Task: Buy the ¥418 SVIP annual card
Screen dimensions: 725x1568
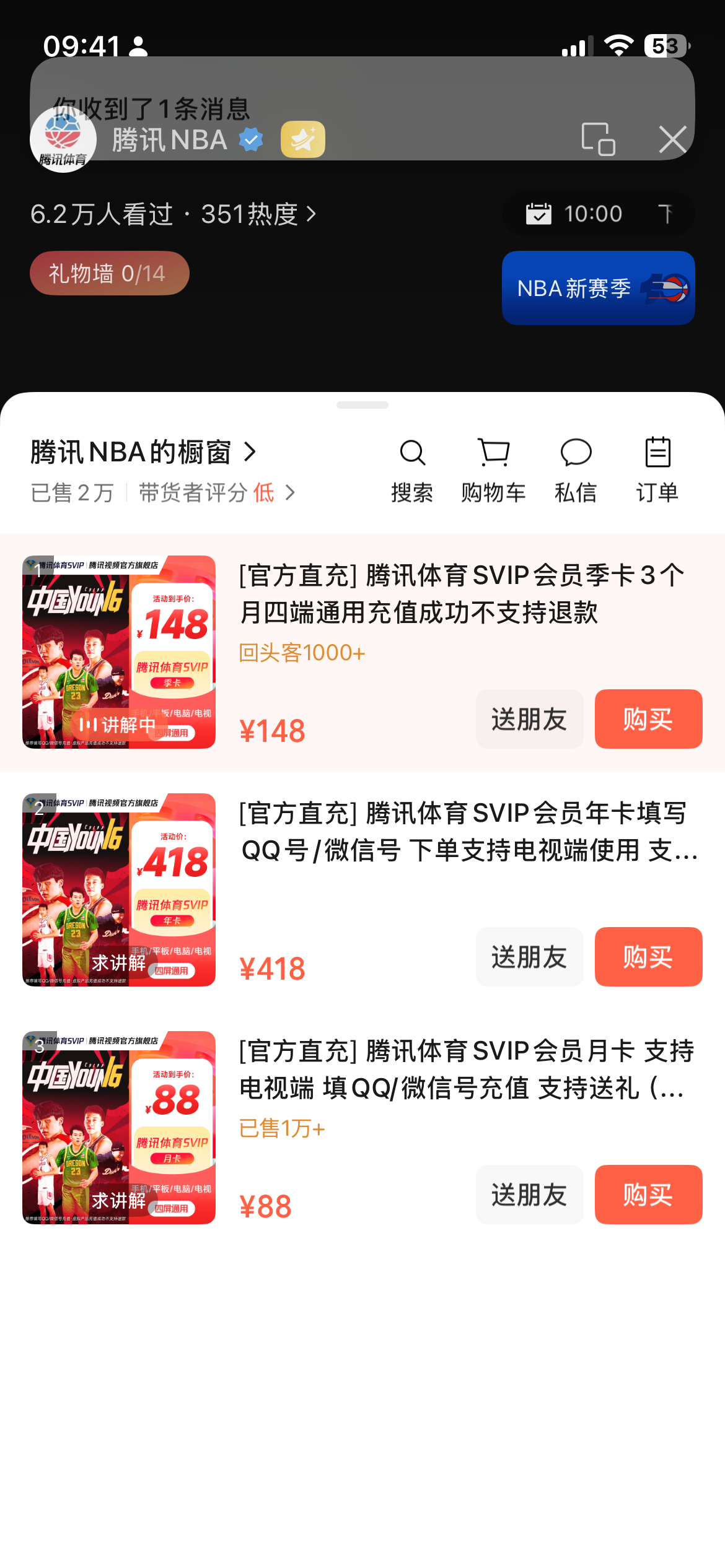Action: pyautogui.click(x=649, y=957)
